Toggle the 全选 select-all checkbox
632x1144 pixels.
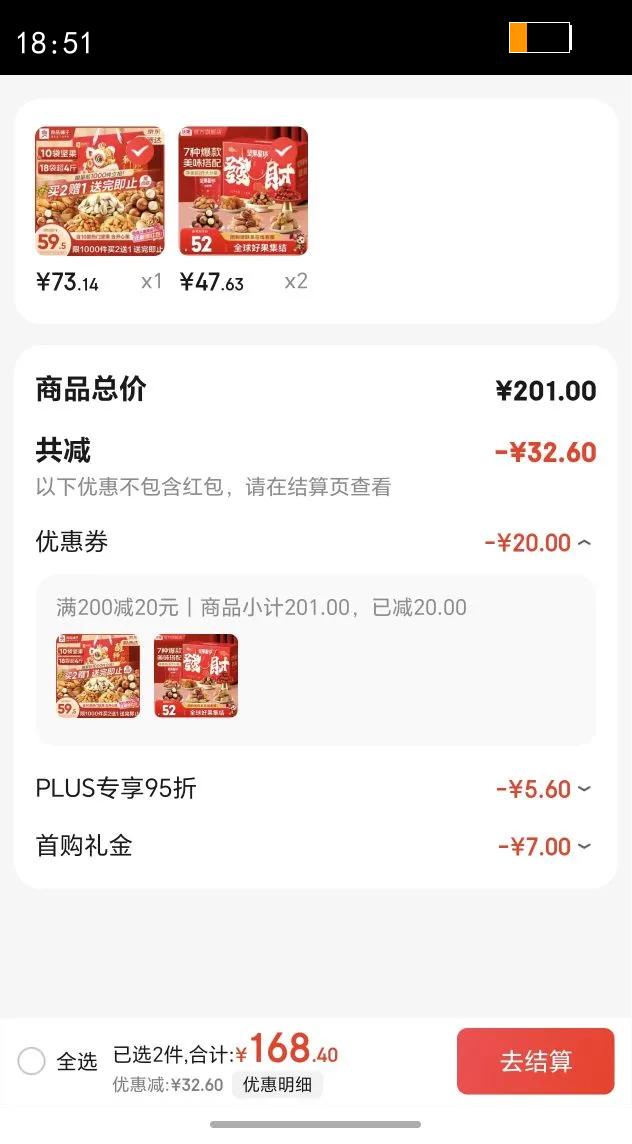click(32, 1061)
